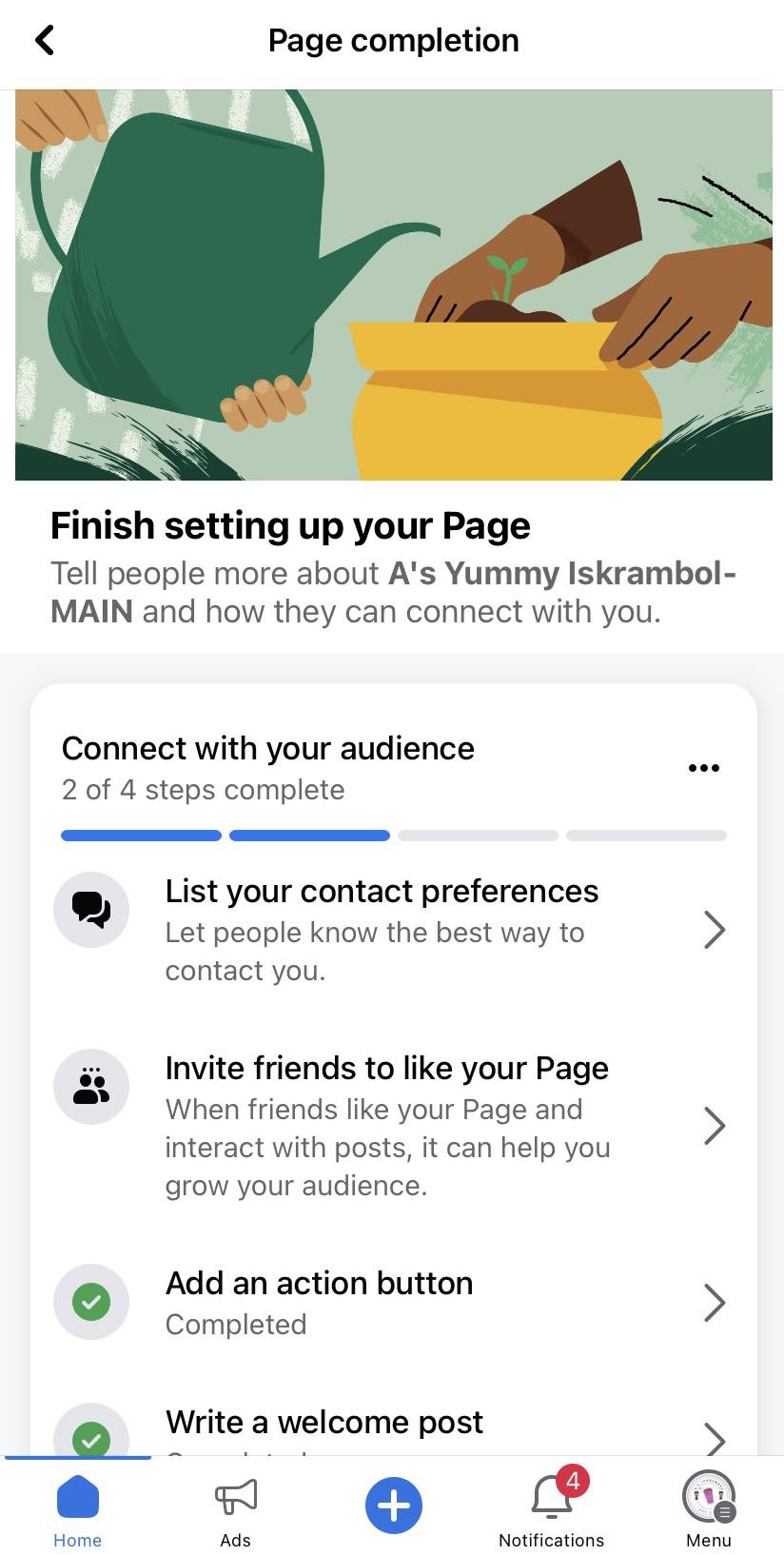Open the Write a welcome post step
Image resolution: width=784 pixels, height=1555 pixels.
(392, 1426)
